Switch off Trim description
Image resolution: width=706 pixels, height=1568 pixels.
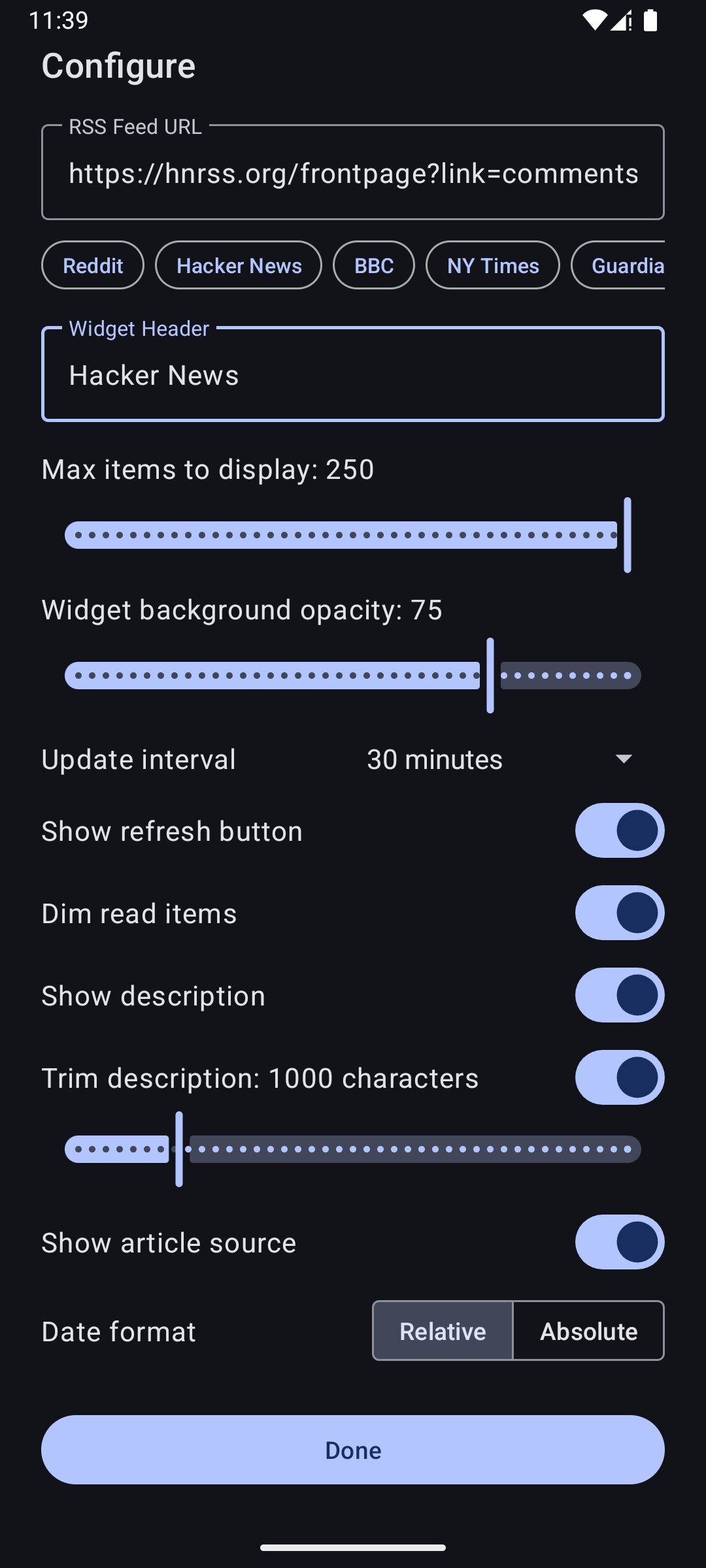(x=620, y=1077)
